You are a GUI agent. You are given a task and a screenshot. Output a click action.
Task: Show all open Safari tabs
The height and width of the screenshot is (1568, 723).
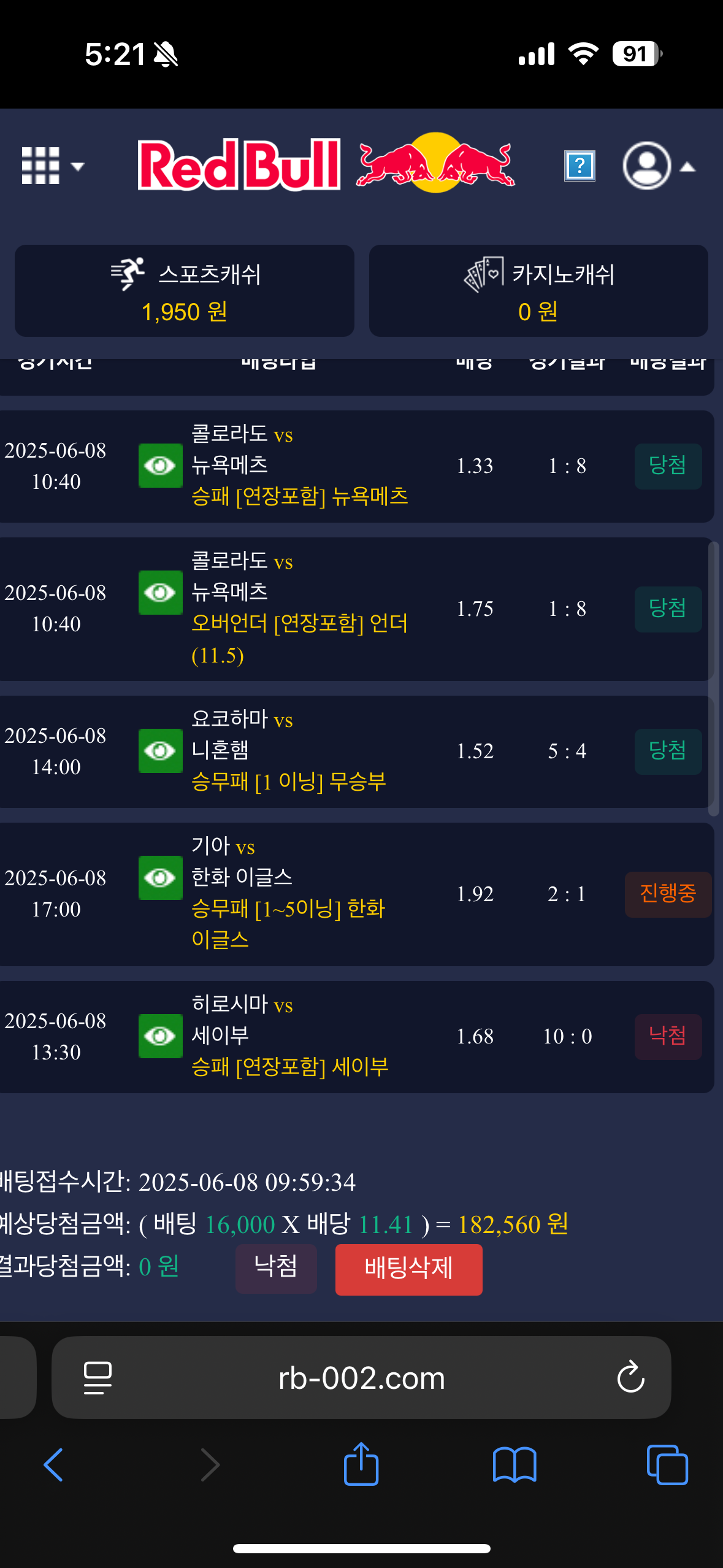(667, 1465)
